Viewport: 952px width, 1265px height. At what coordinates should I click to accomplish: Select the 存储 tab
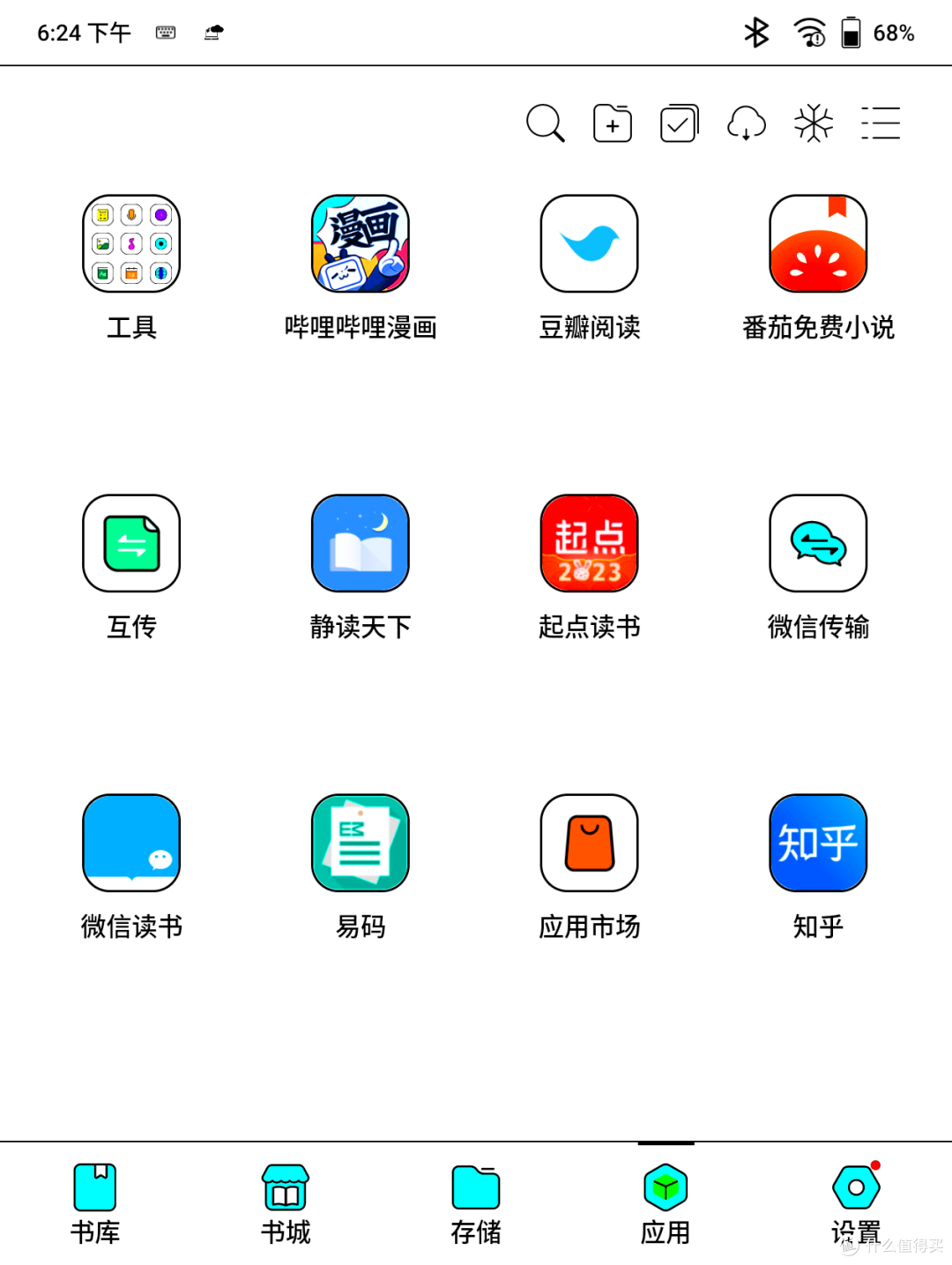tap(476, 1203)
